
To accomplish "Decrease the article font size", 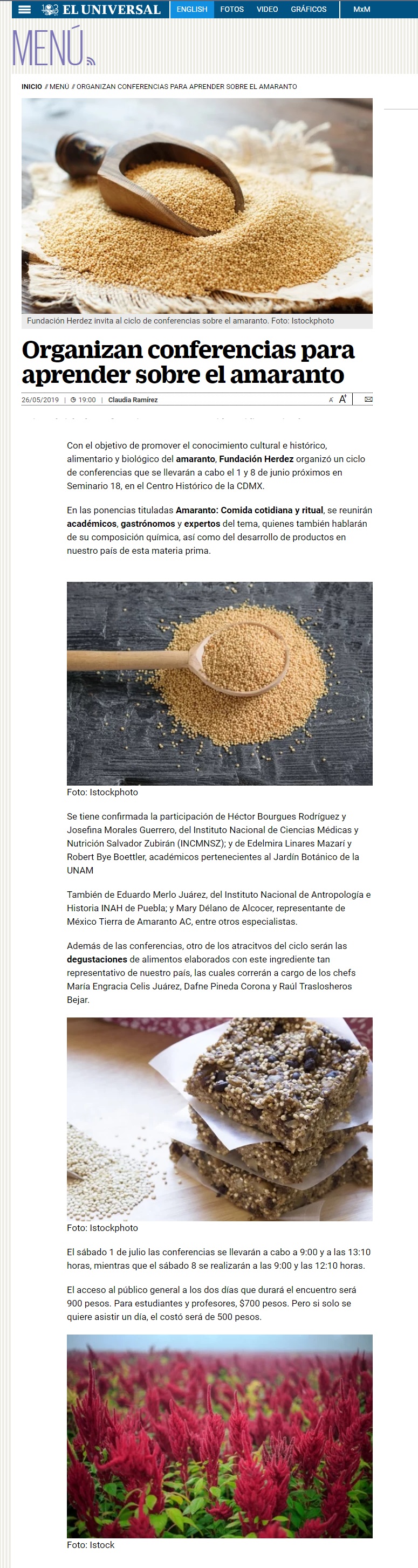I will coord(331,400).
